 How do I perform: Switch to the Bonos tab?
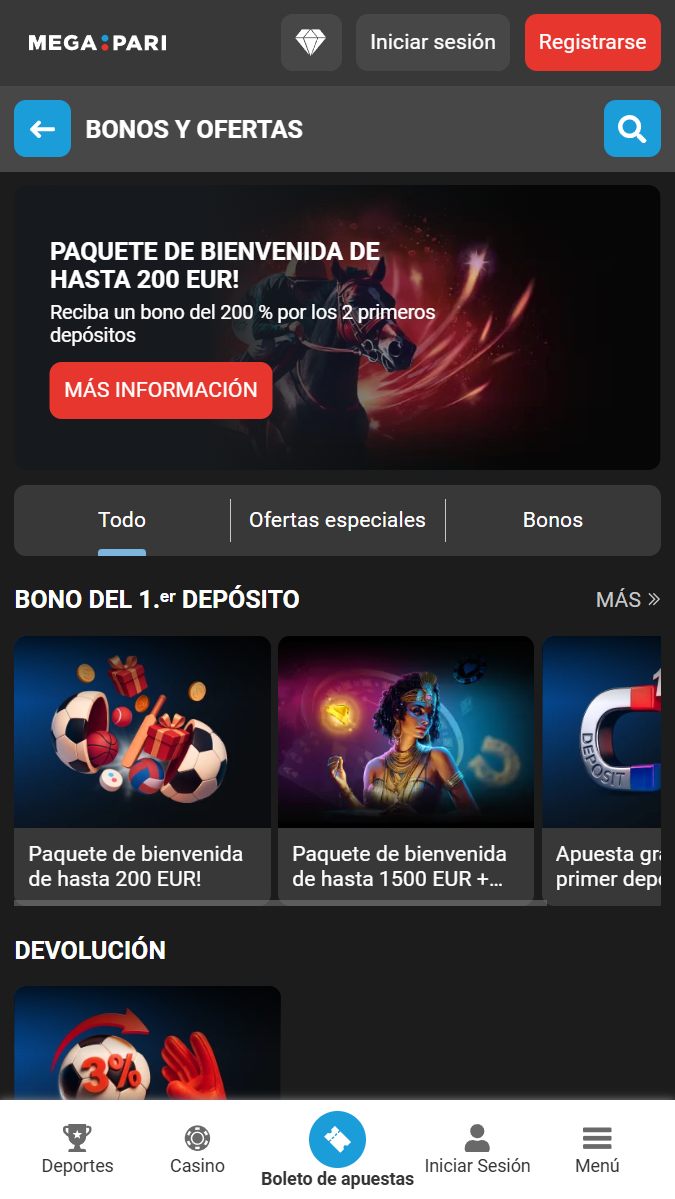pos(552,520)
